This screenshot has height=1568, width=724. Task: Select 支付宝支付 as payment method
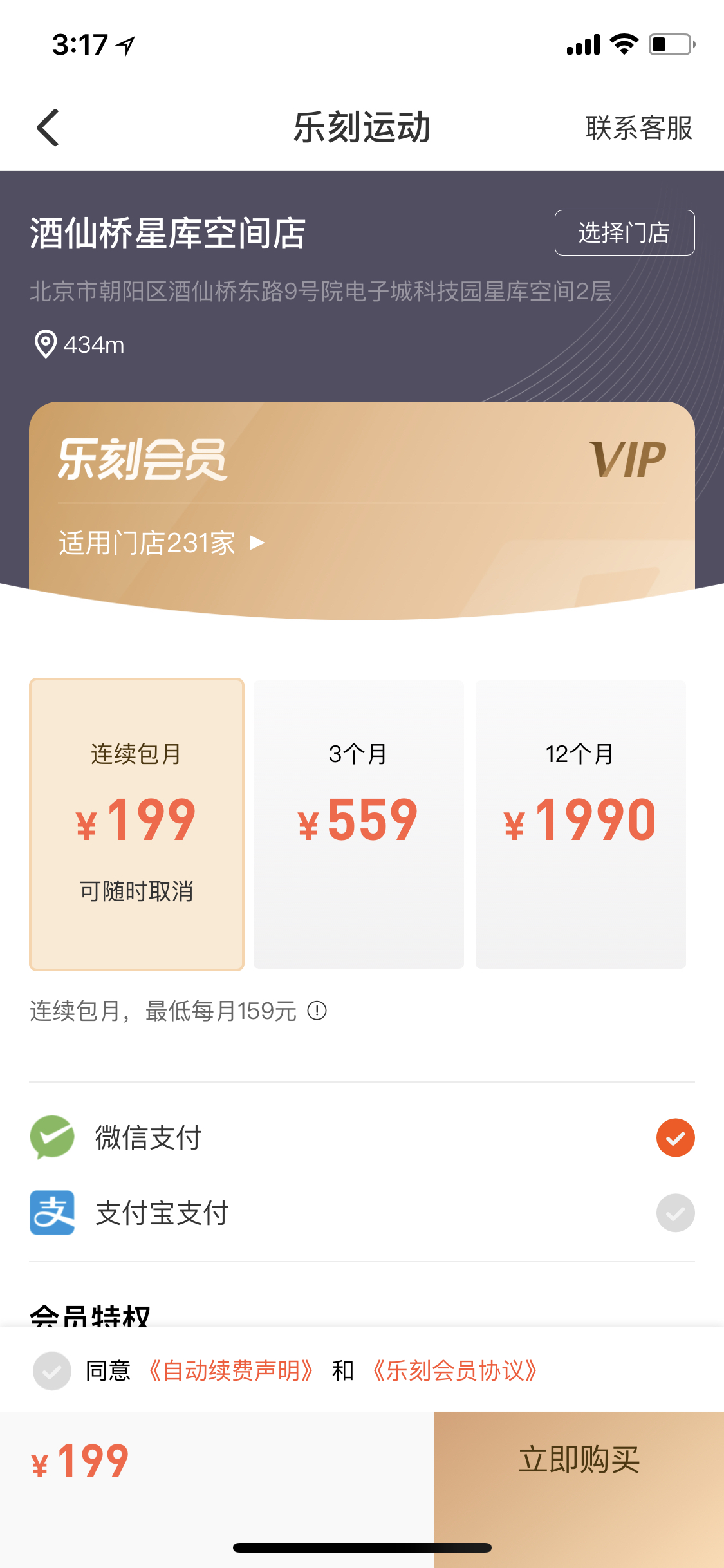362,1213
